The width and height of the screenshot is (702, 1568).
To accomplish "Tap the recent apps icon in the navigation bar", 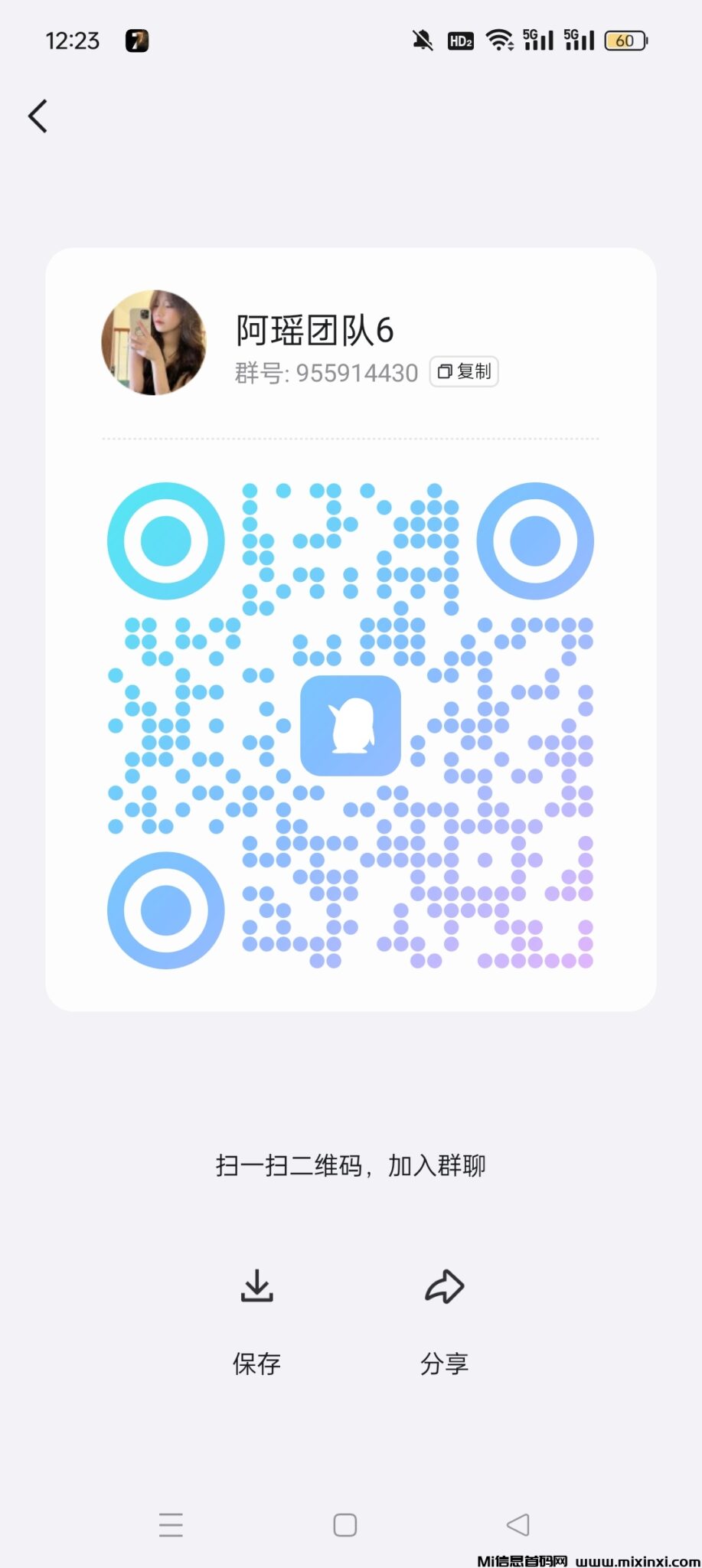I will pos(171,1526).
